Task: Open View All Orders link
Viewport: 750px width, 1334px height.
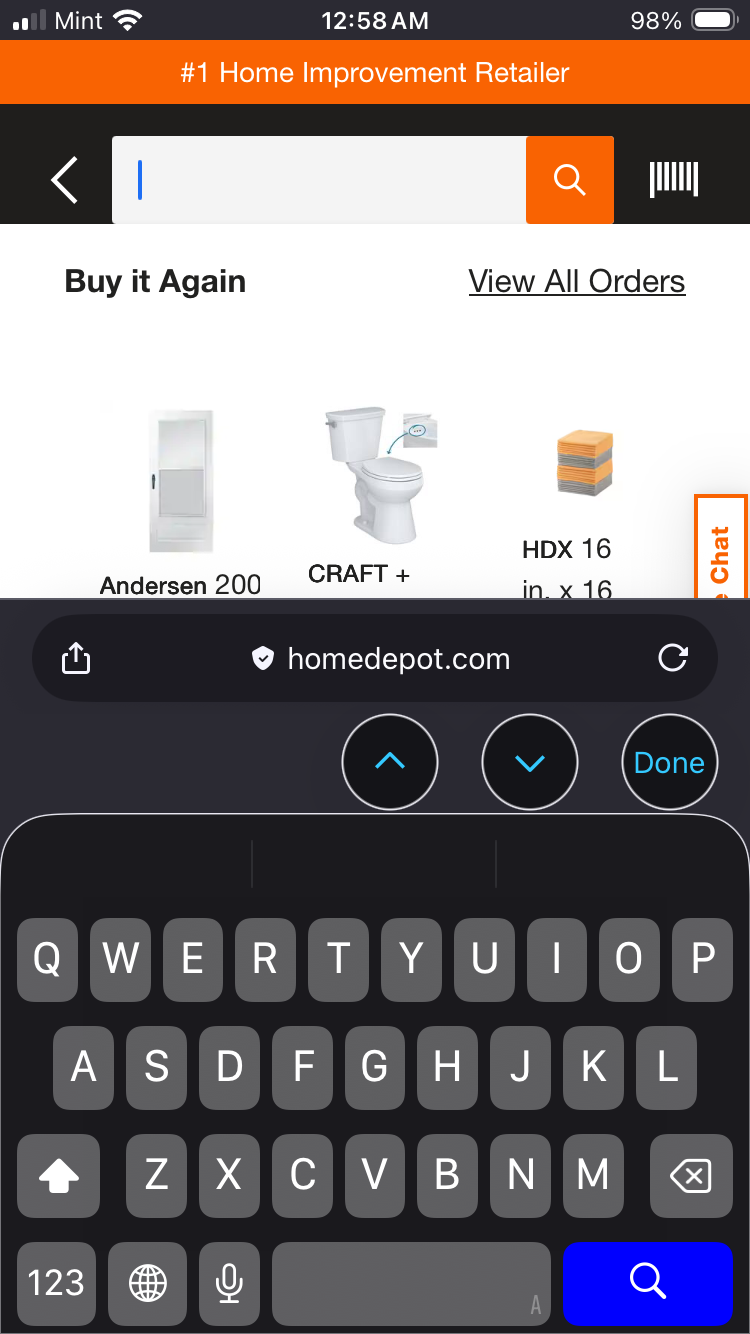Action: [577, 282]
